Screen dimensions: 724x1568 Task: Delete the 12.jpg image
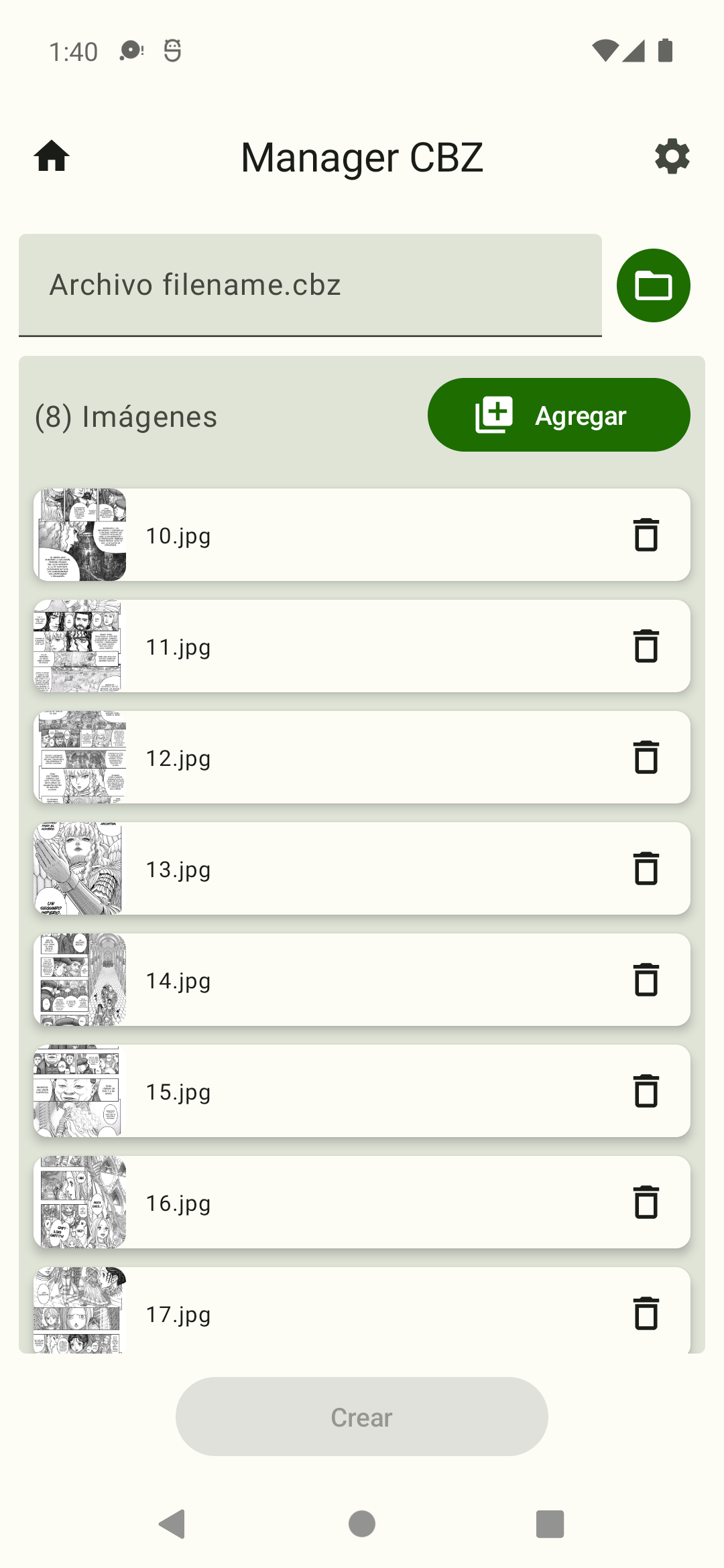646,757
